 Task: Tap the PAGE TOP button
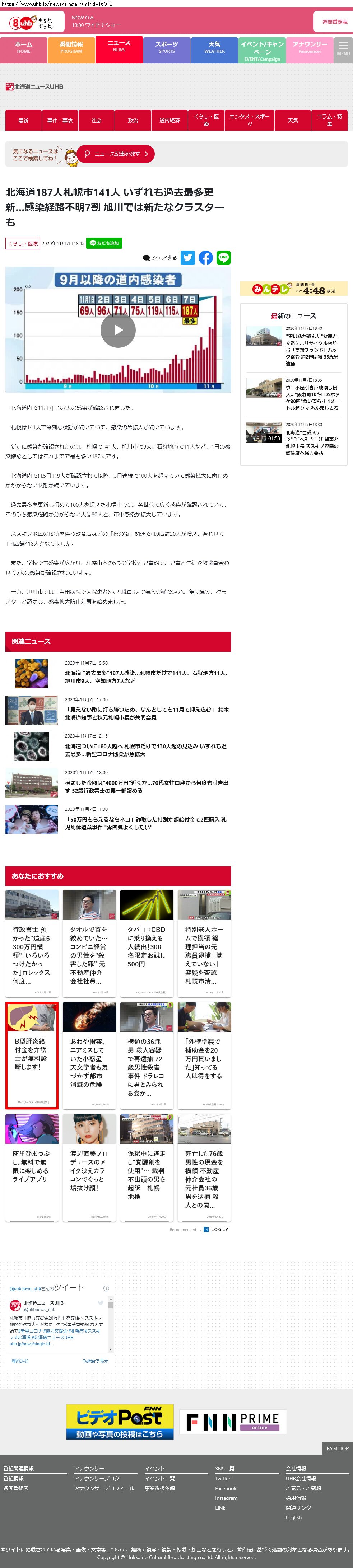coord(336,1448)
